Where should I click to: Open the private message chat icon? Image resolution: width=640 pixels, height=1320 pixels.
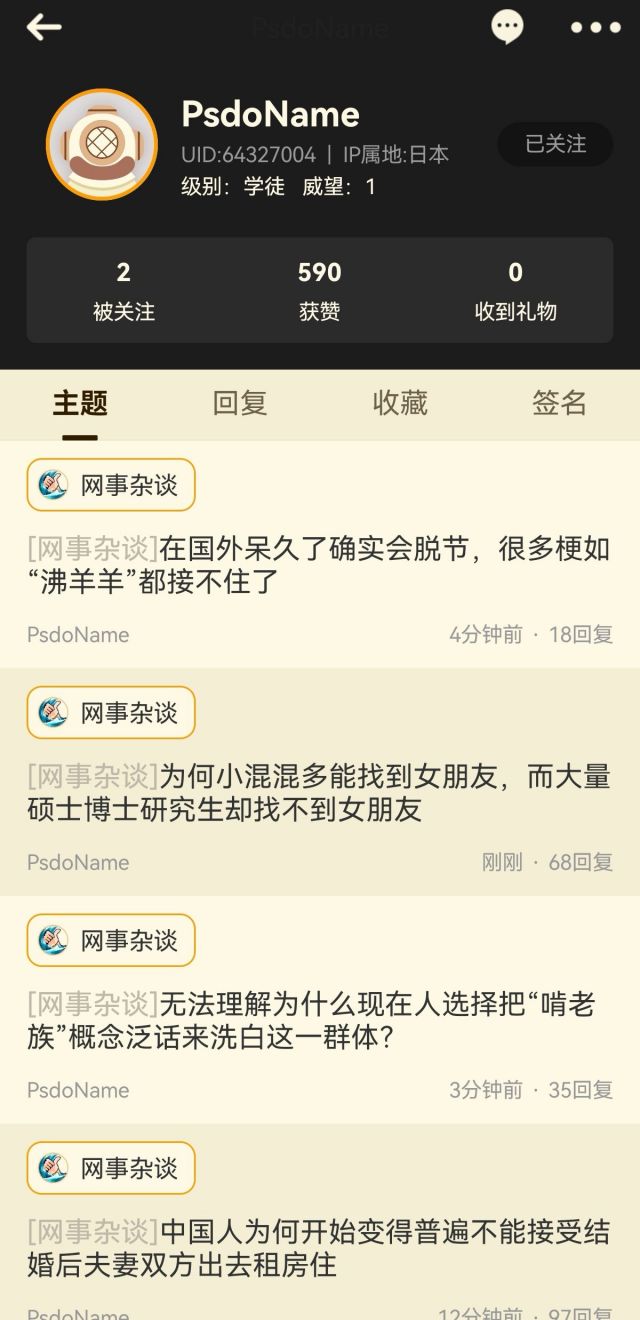507,27
